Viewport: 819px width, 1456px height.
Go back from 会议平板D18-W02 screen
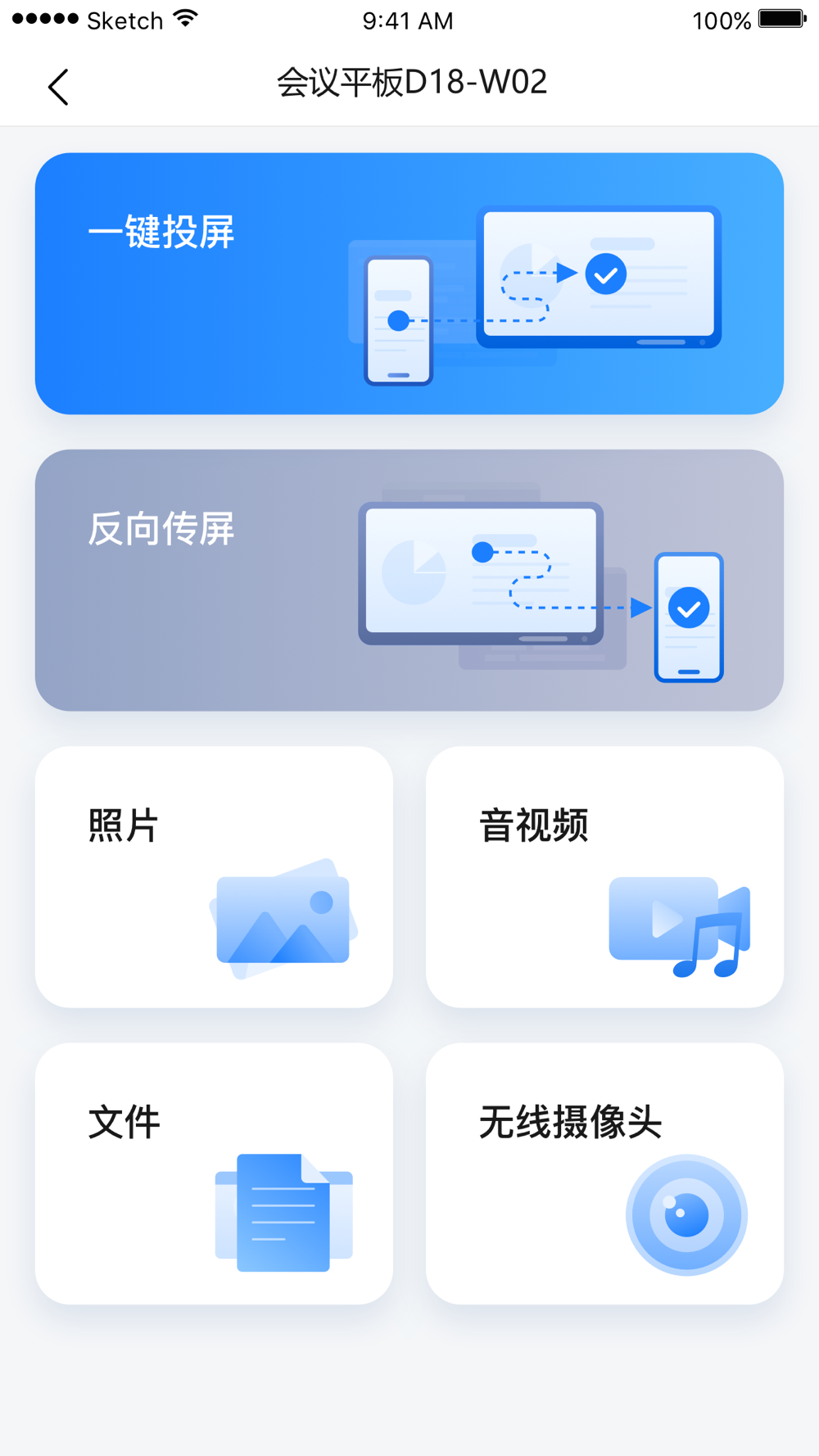point(58,87)
